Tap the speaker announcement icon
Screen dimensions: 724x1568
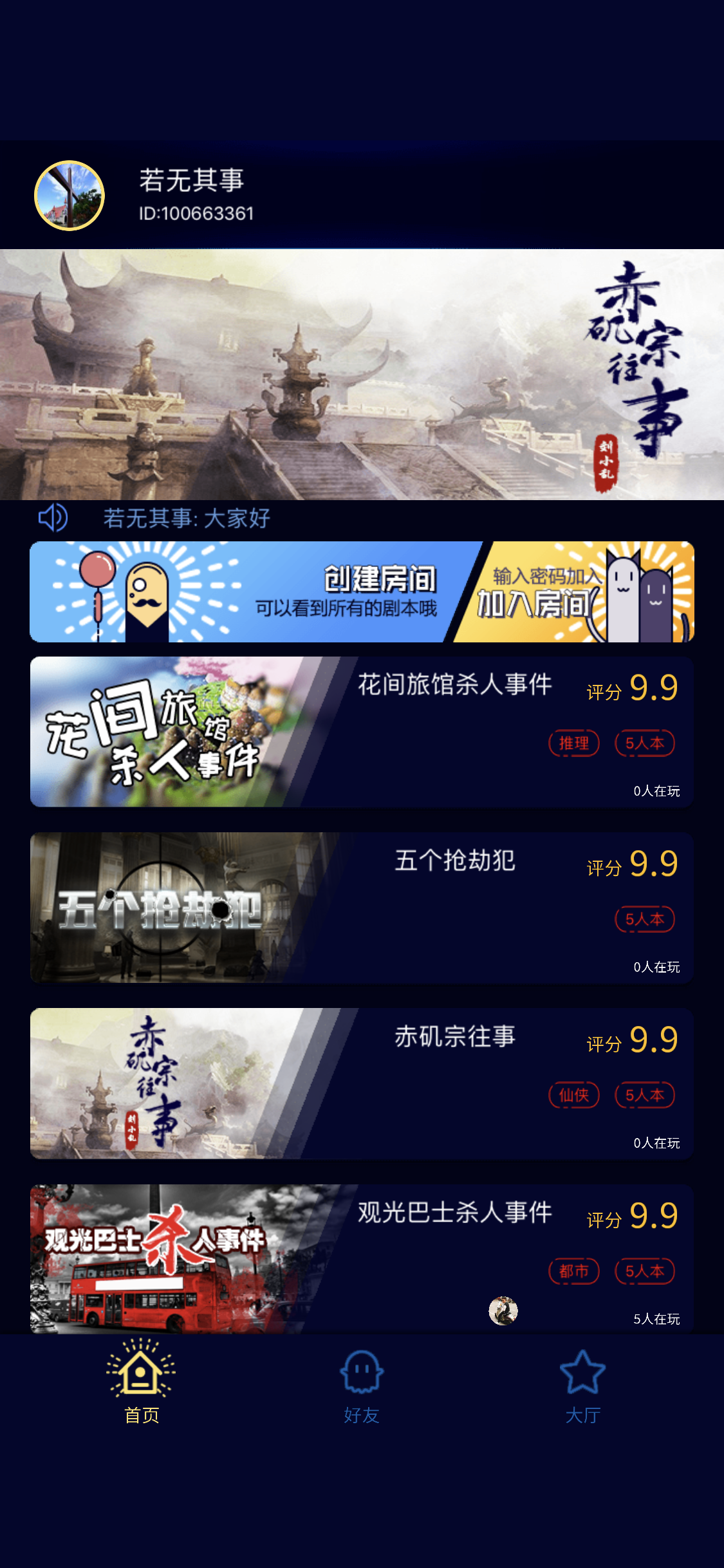point(53,518)
